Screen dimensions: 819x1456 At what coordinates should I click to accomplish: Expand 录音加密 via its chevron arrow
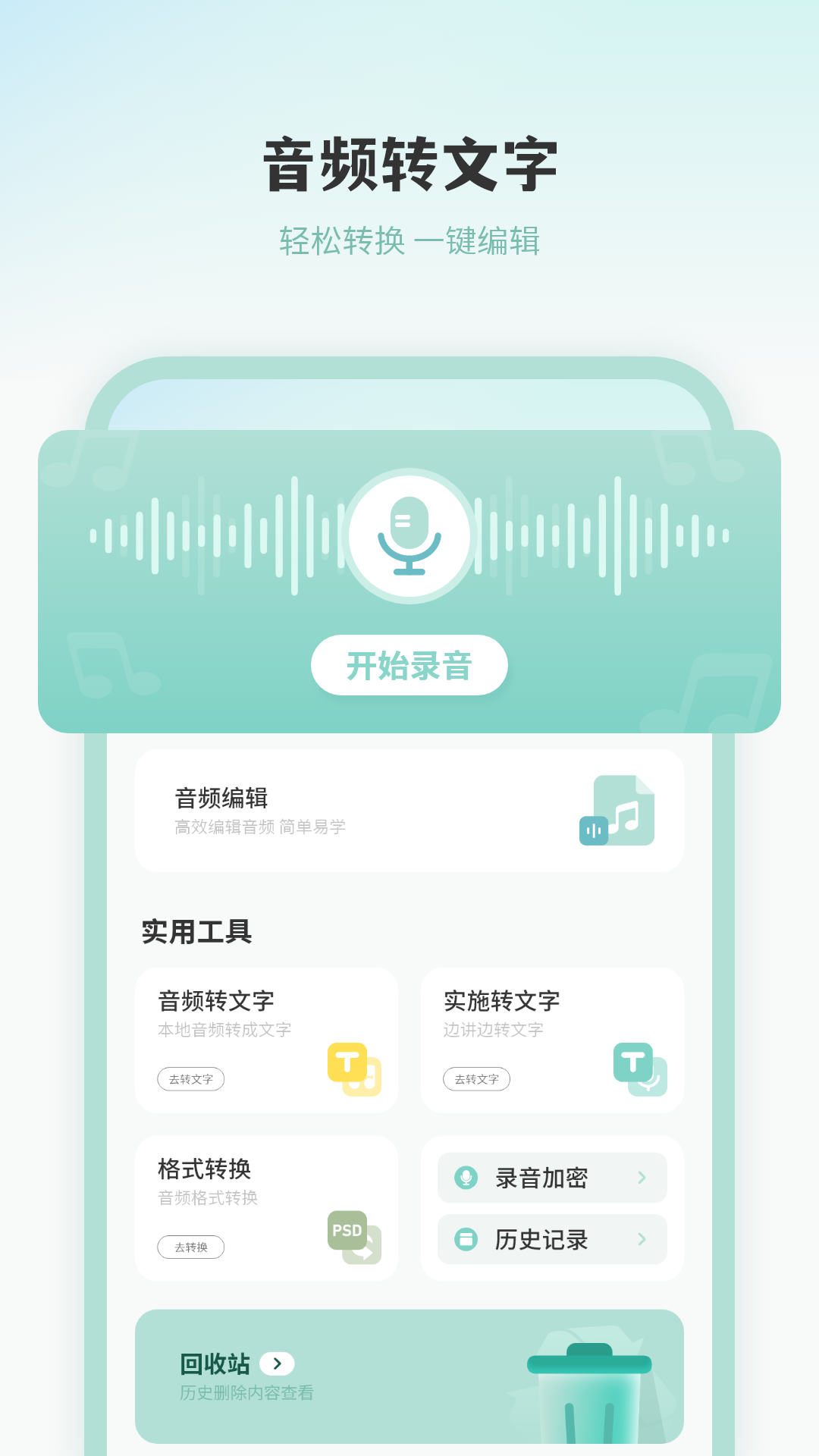click(642, 1178)
